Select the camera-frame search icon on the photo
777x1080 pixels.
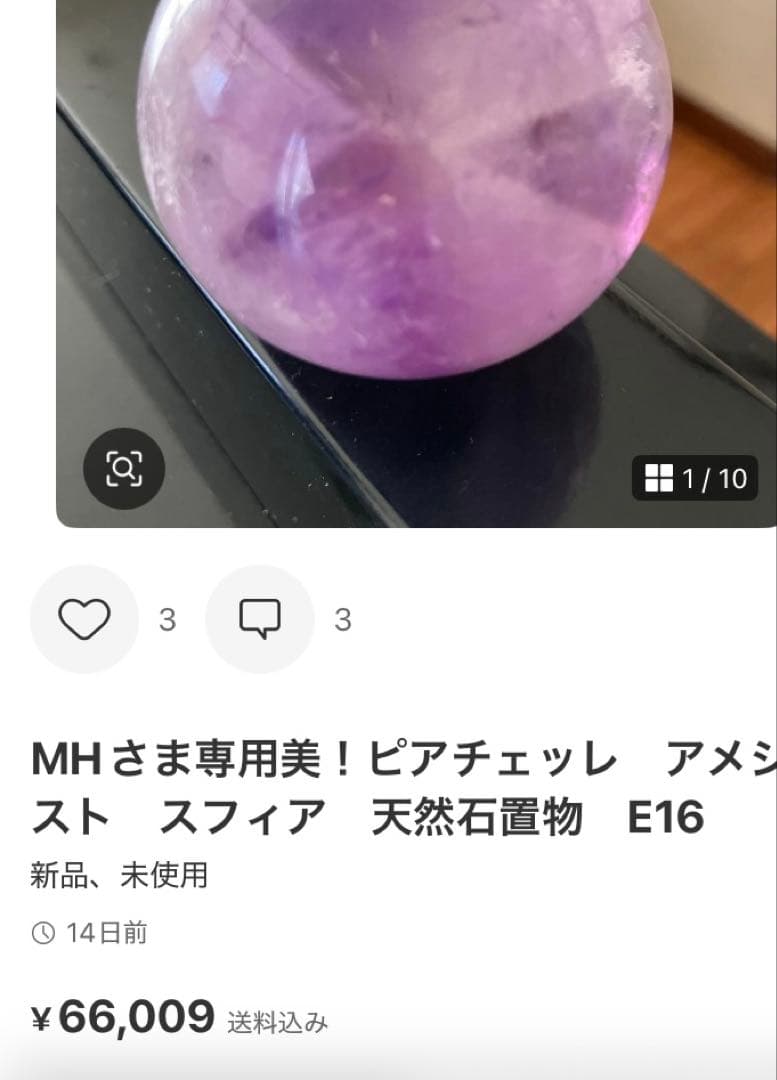pos(124,470)
